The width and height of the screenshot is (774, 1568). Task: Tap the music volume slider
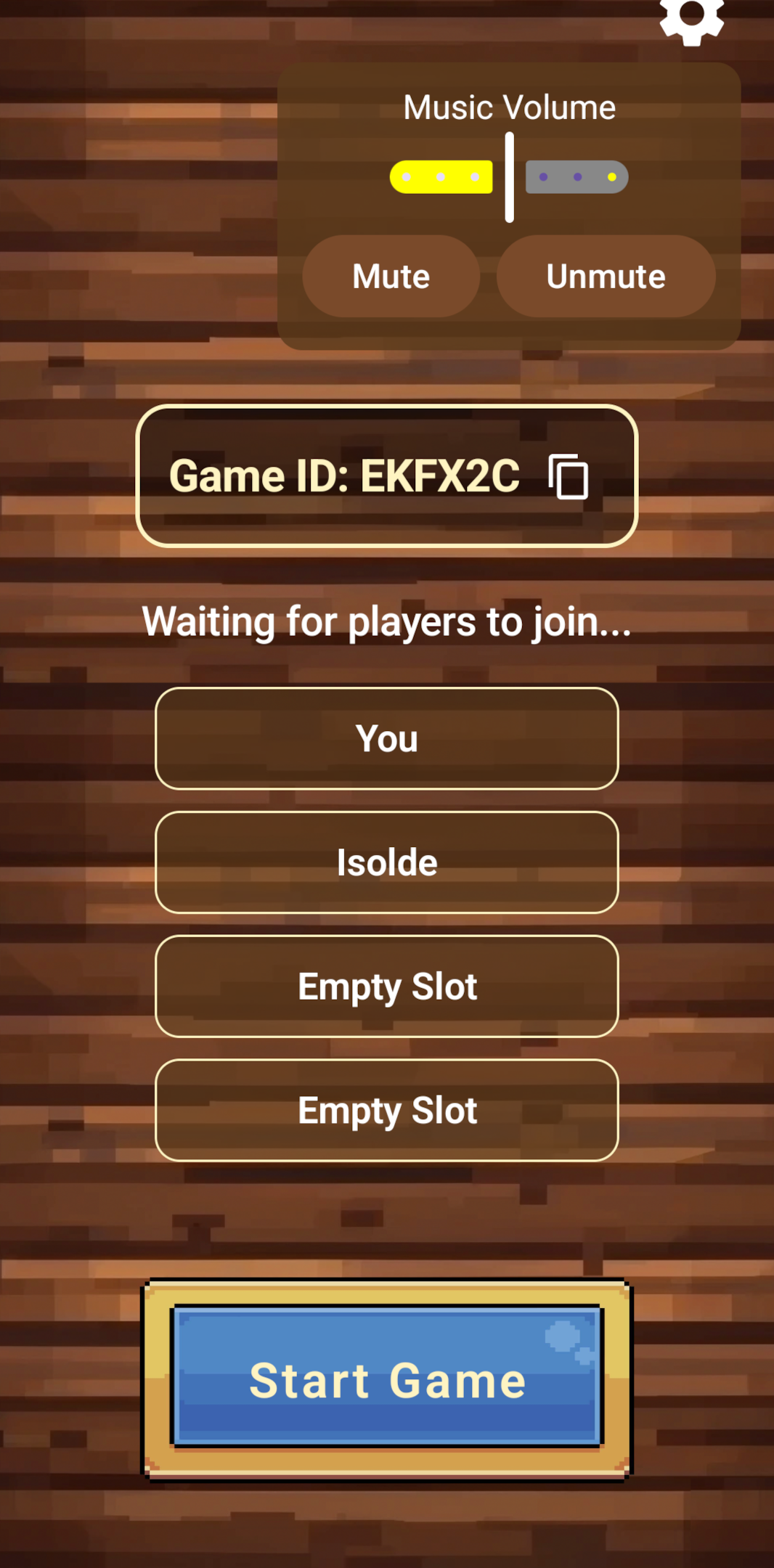pos(509,177)
